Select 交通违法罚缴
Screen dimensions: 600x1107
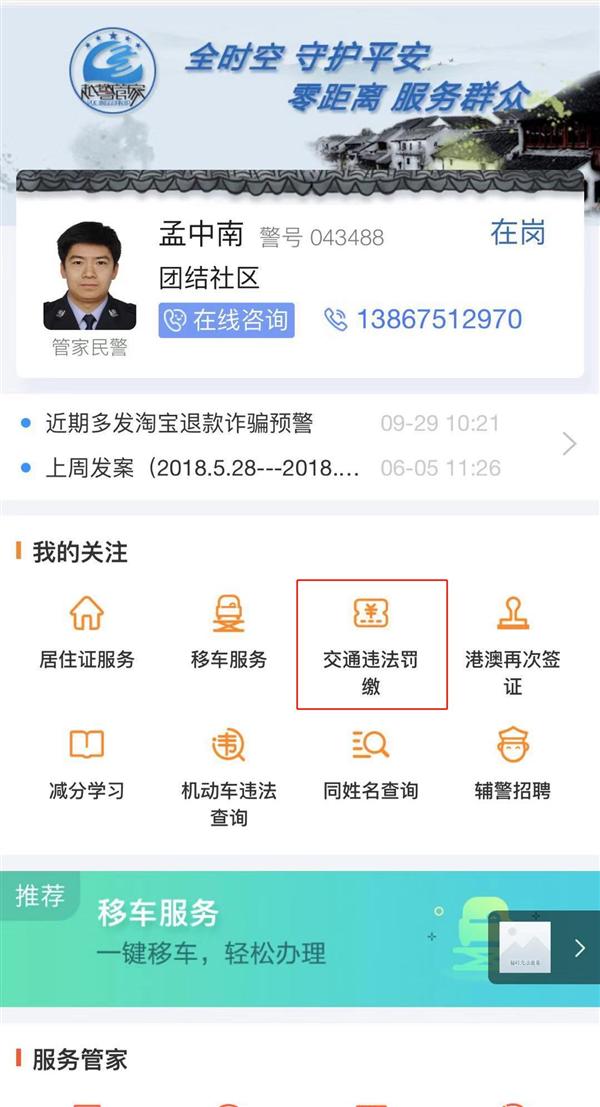[371, 644]
